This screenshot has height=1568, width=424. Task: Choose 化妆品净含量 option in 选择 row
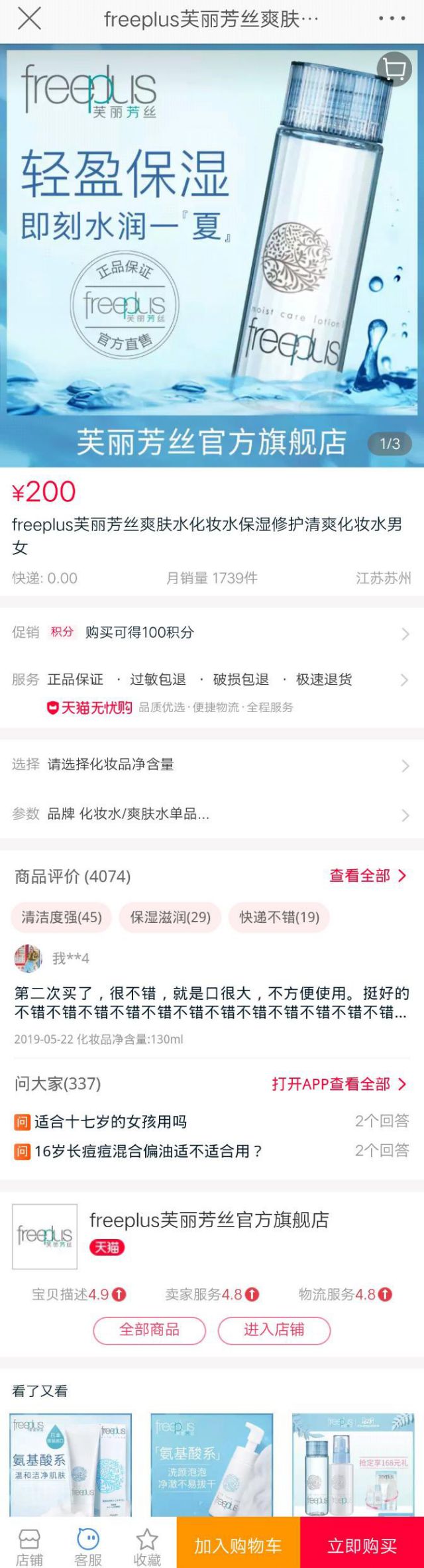tap(211, 764)
